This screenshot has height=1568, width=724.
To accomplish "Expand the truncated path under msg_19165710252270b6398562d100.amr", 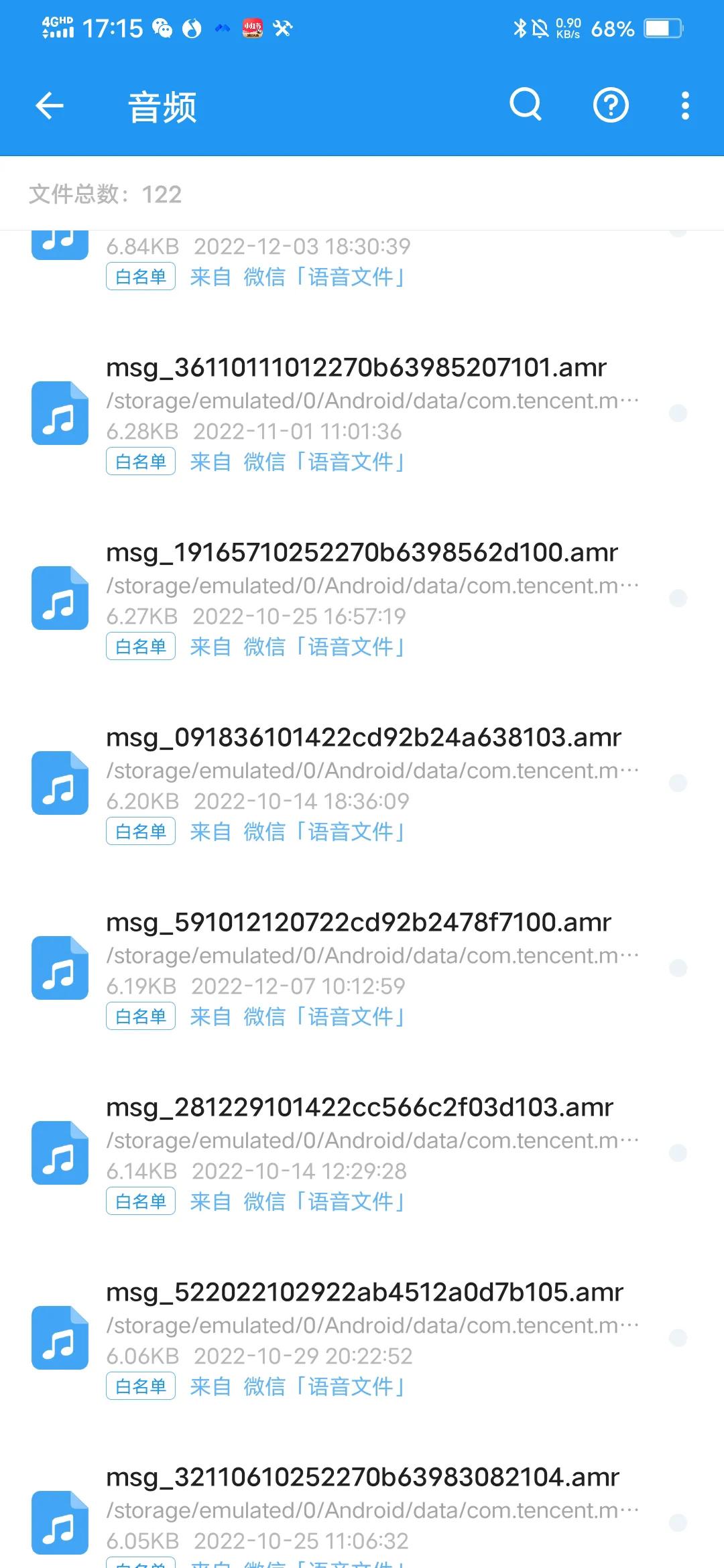I will coord(373,586).
